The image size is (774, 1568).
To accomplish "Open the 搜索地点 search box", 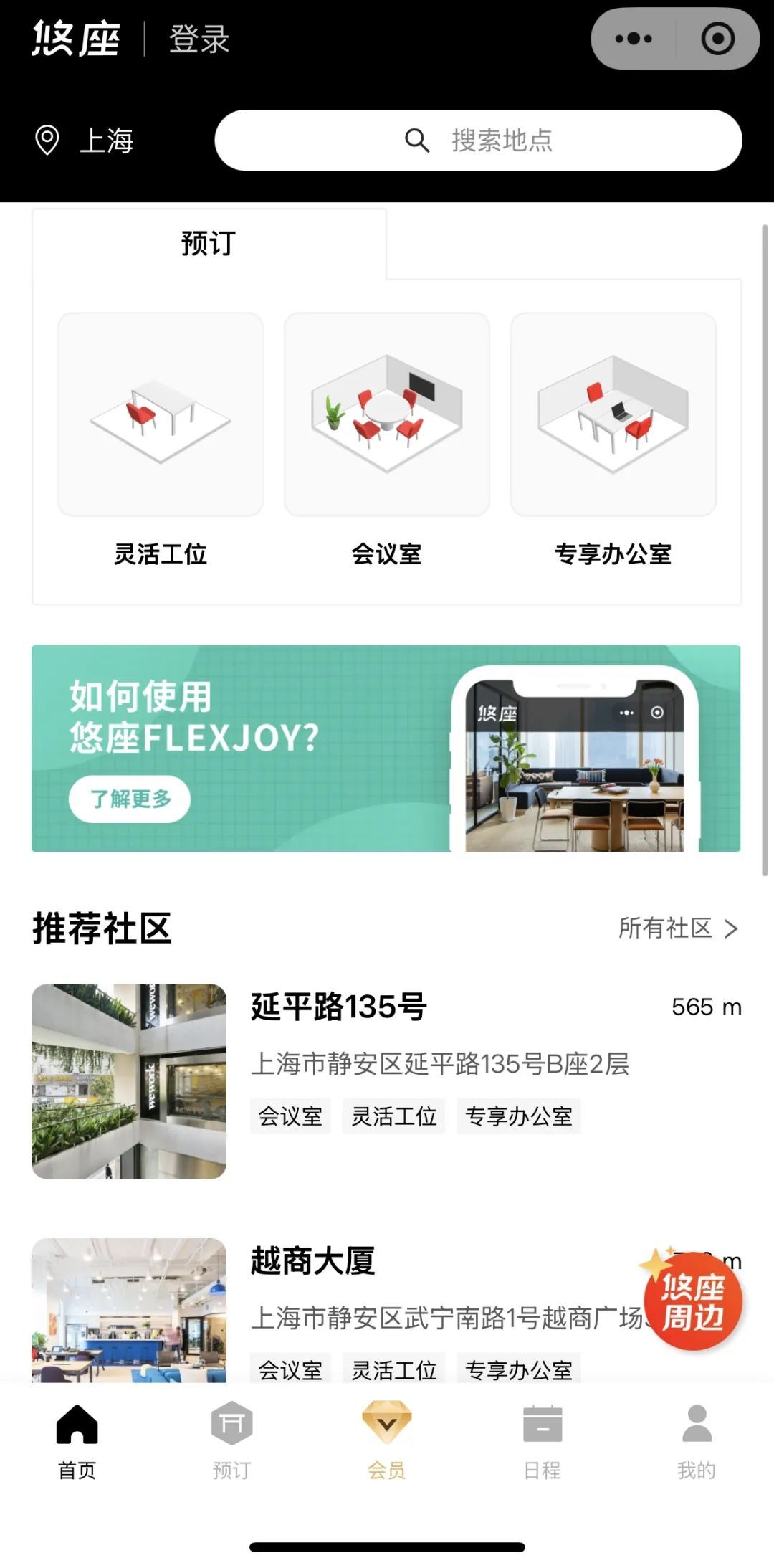I will point(478,141).
